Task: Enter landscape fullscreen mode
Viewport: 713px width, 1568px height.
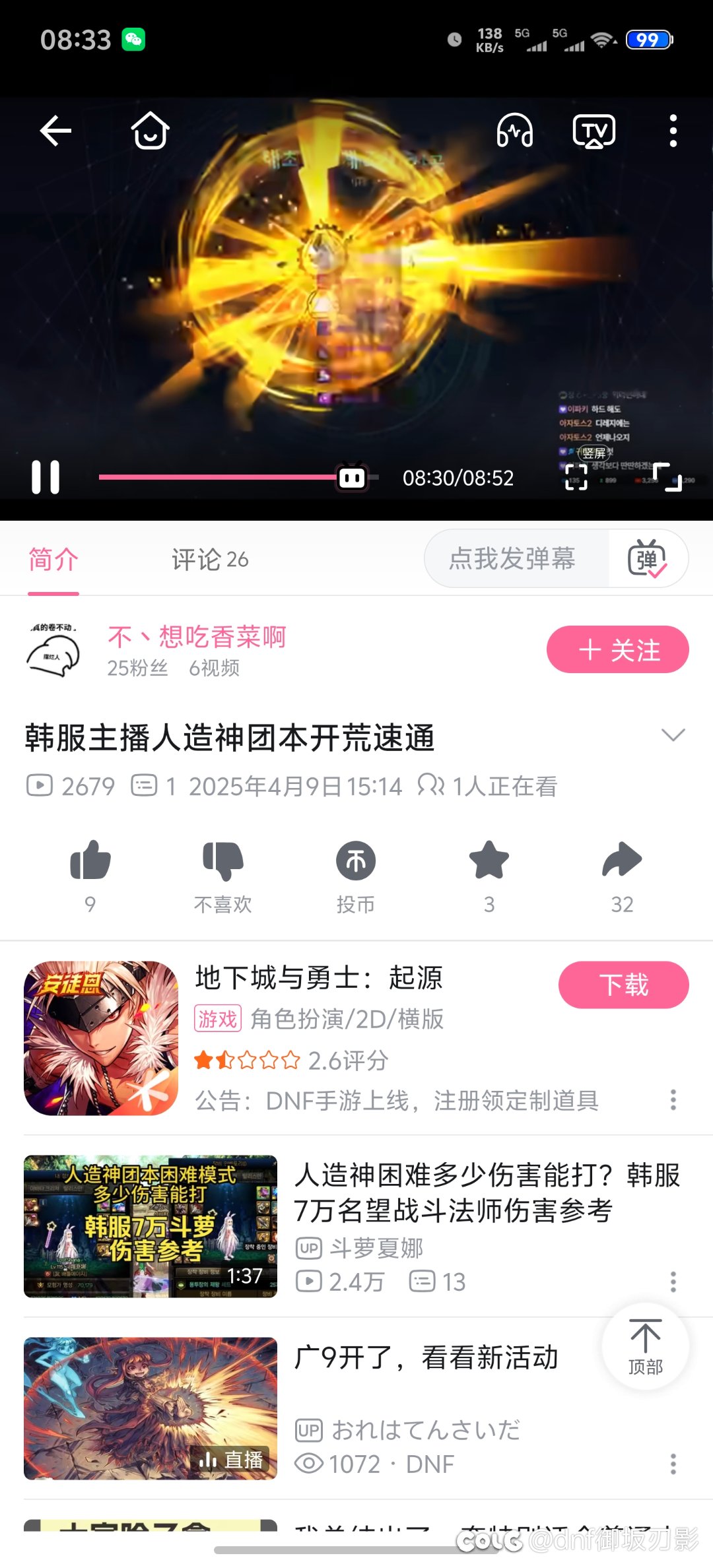Action: [667, 476]
